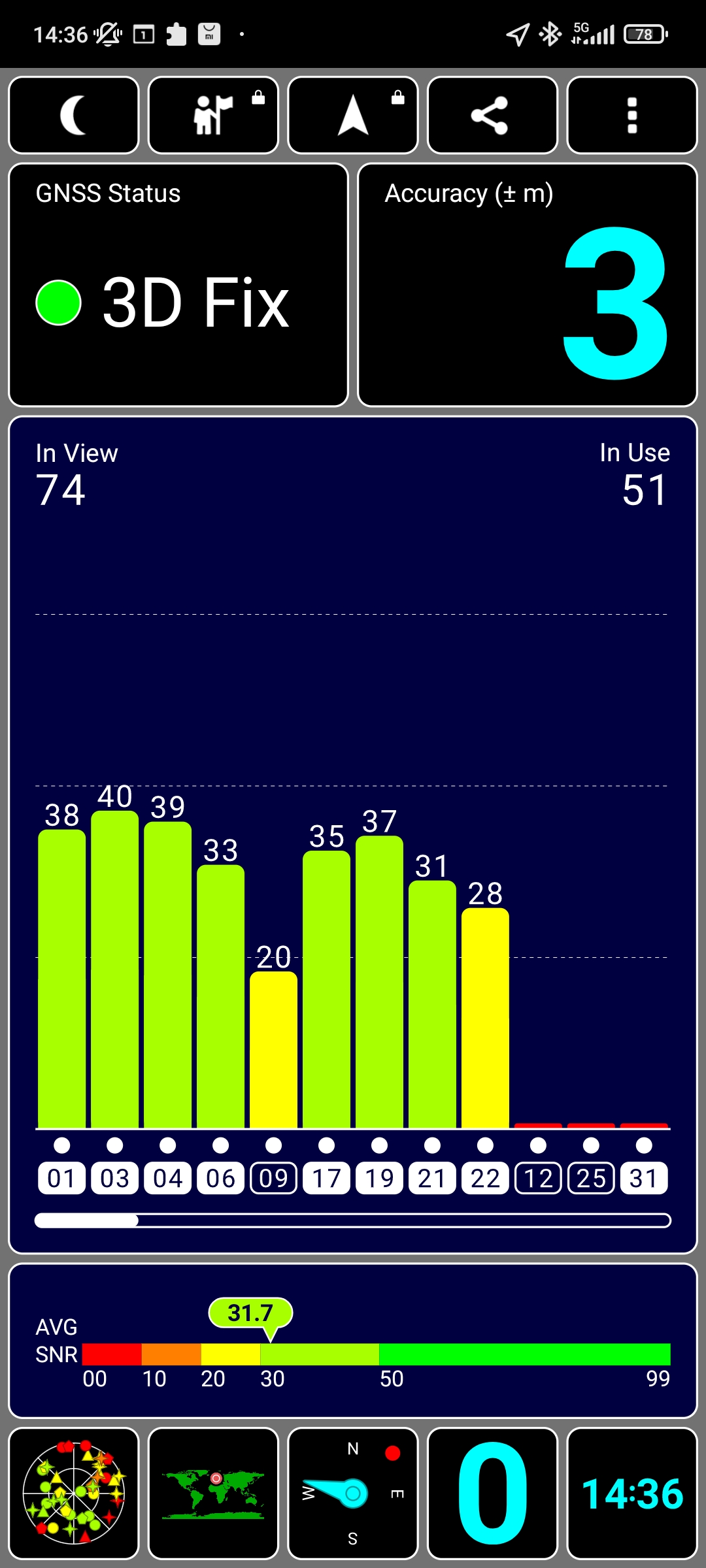Open the Accuracy tile
This screenshot has height=1568, width=706.
click(x=528, y=285)
